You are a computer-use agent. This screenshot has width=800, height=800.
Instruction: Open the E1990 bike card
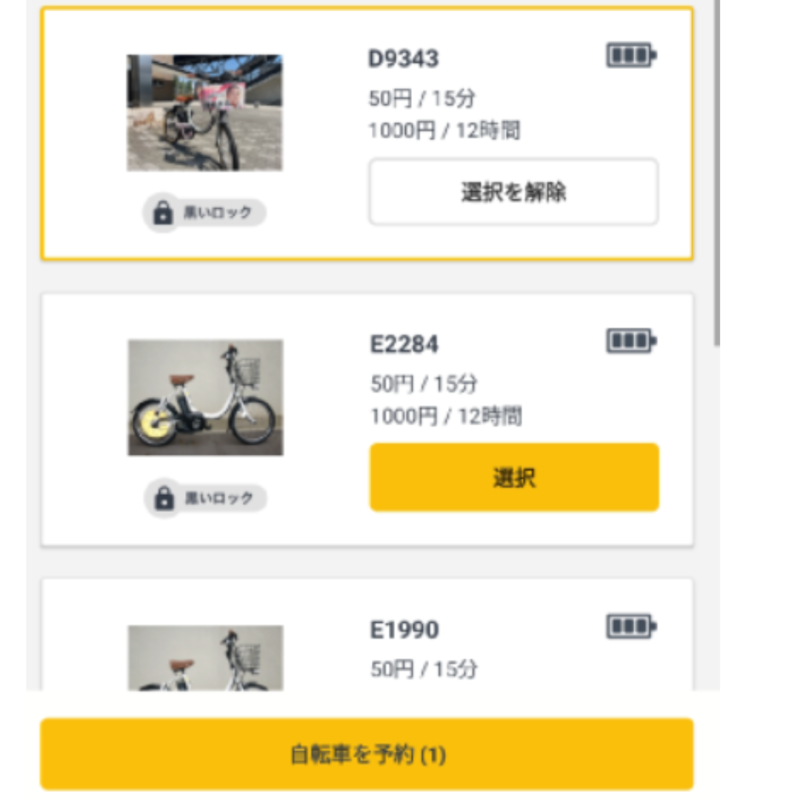pos(404,632)
